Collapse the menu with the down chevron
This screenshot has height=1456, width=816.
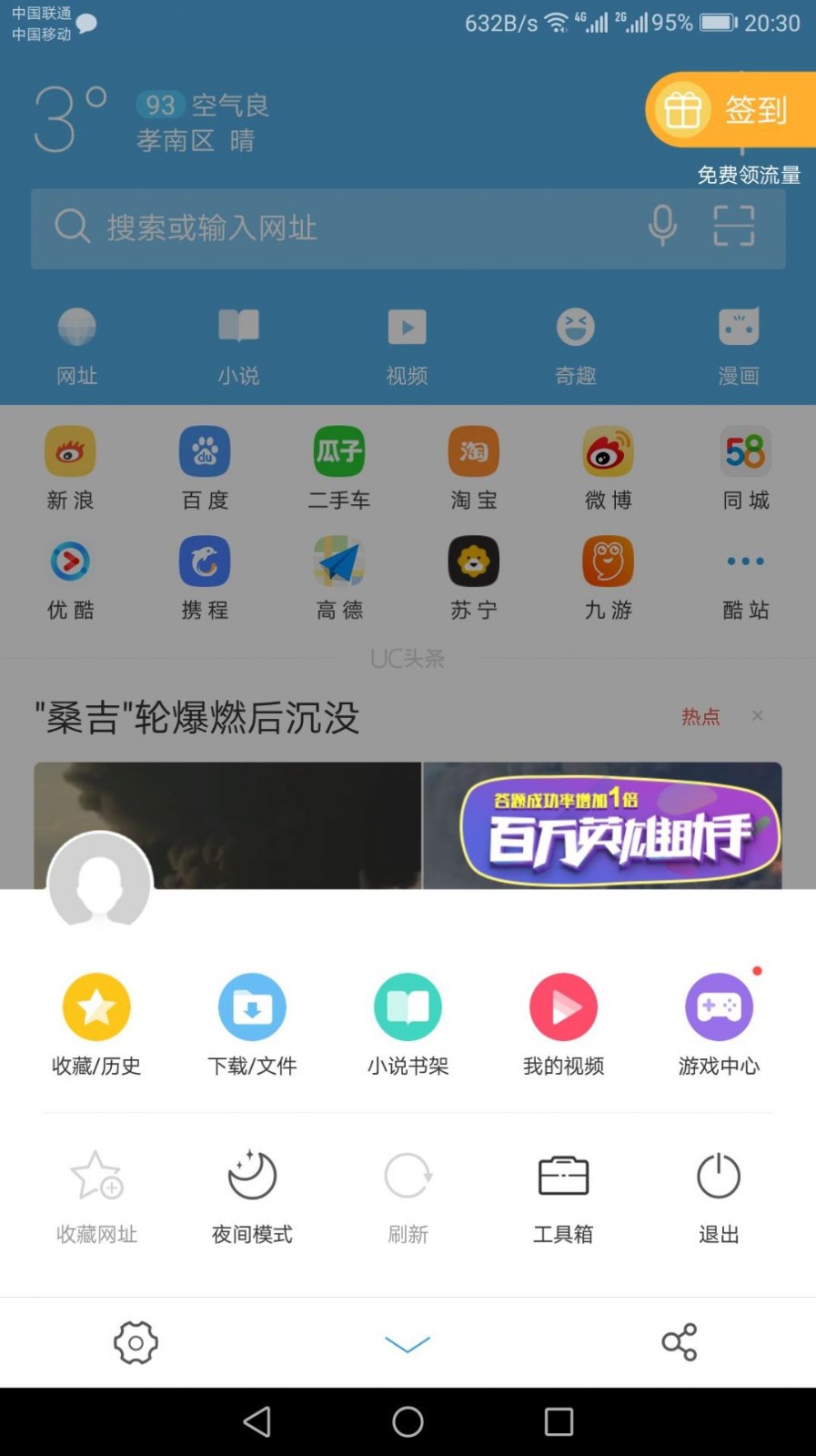pos(408,1344)
